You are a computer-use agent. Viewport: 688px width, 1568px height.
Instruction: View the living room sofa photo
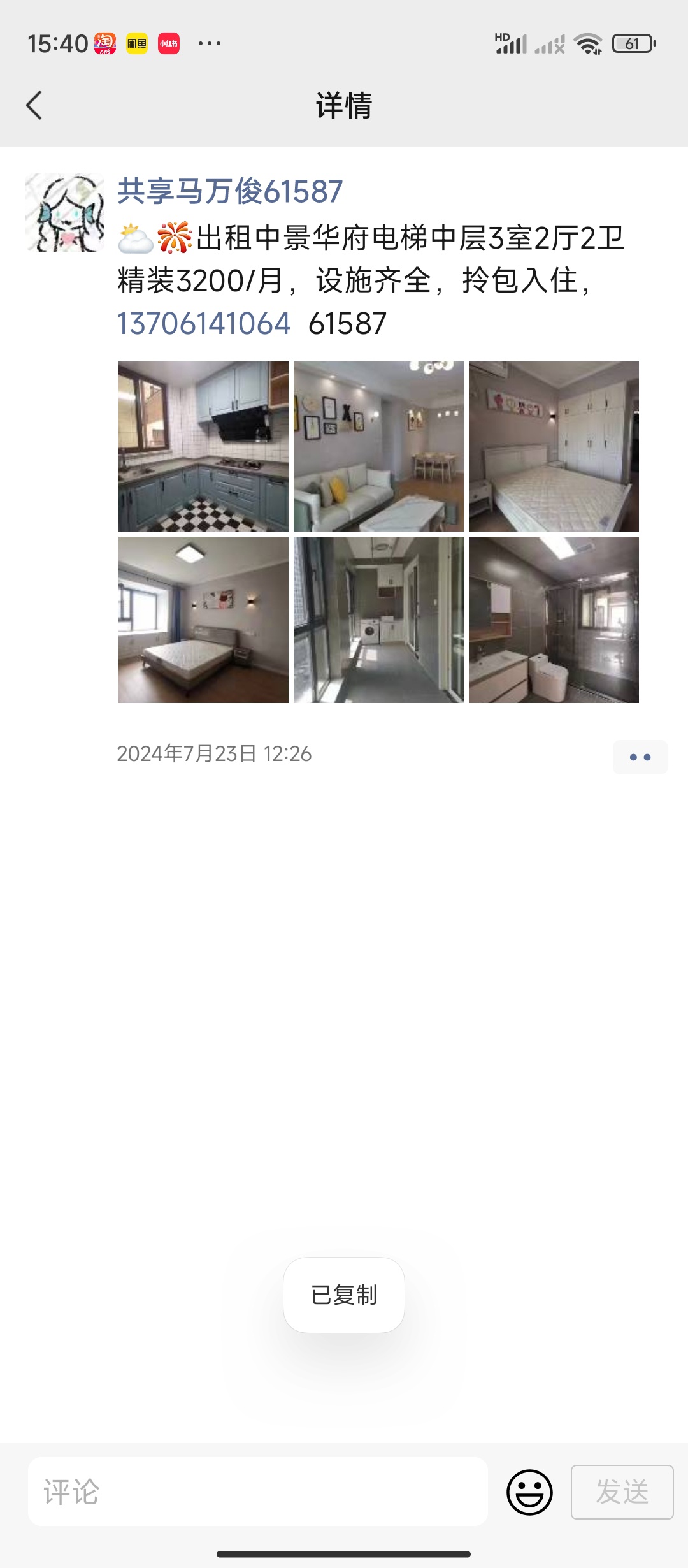click(378, 446)
